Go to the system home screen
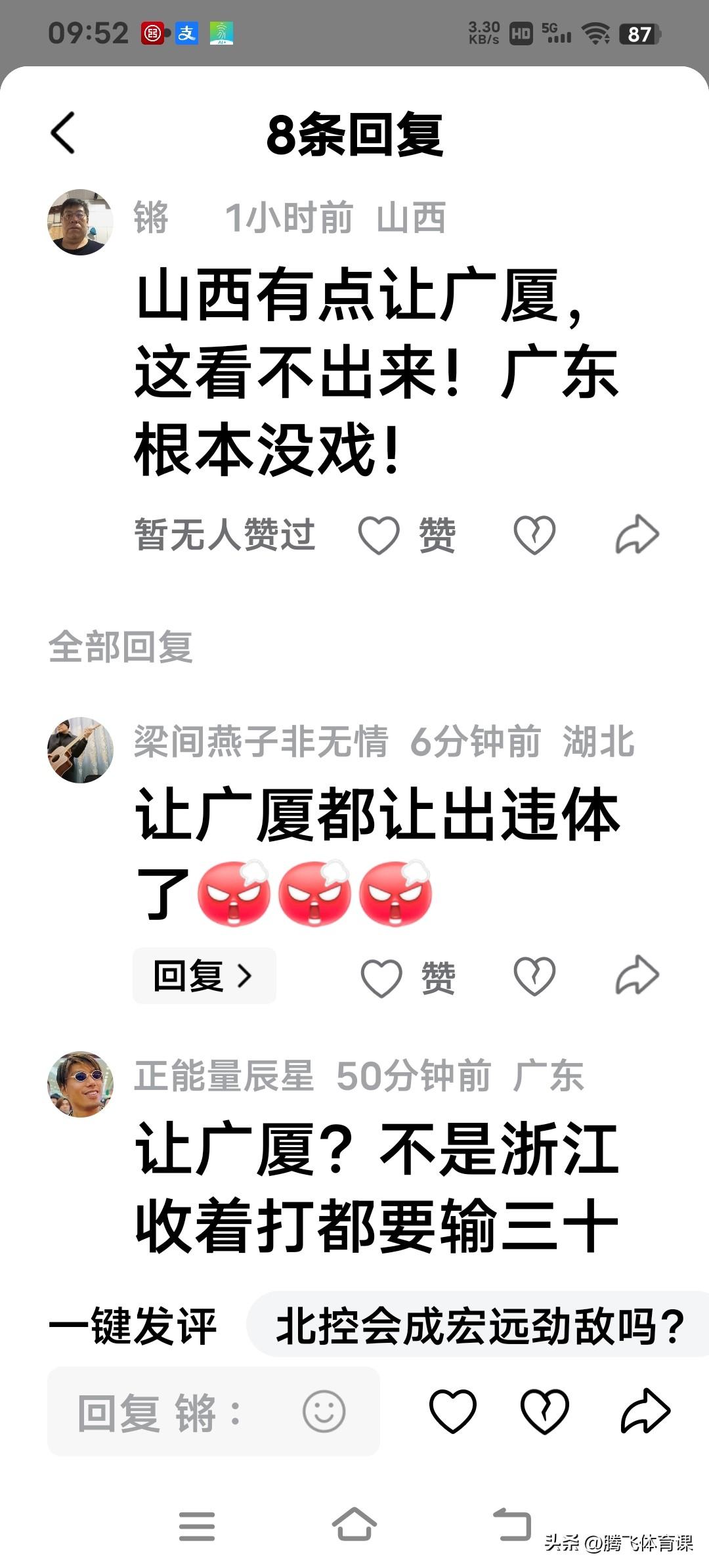 354,1524
